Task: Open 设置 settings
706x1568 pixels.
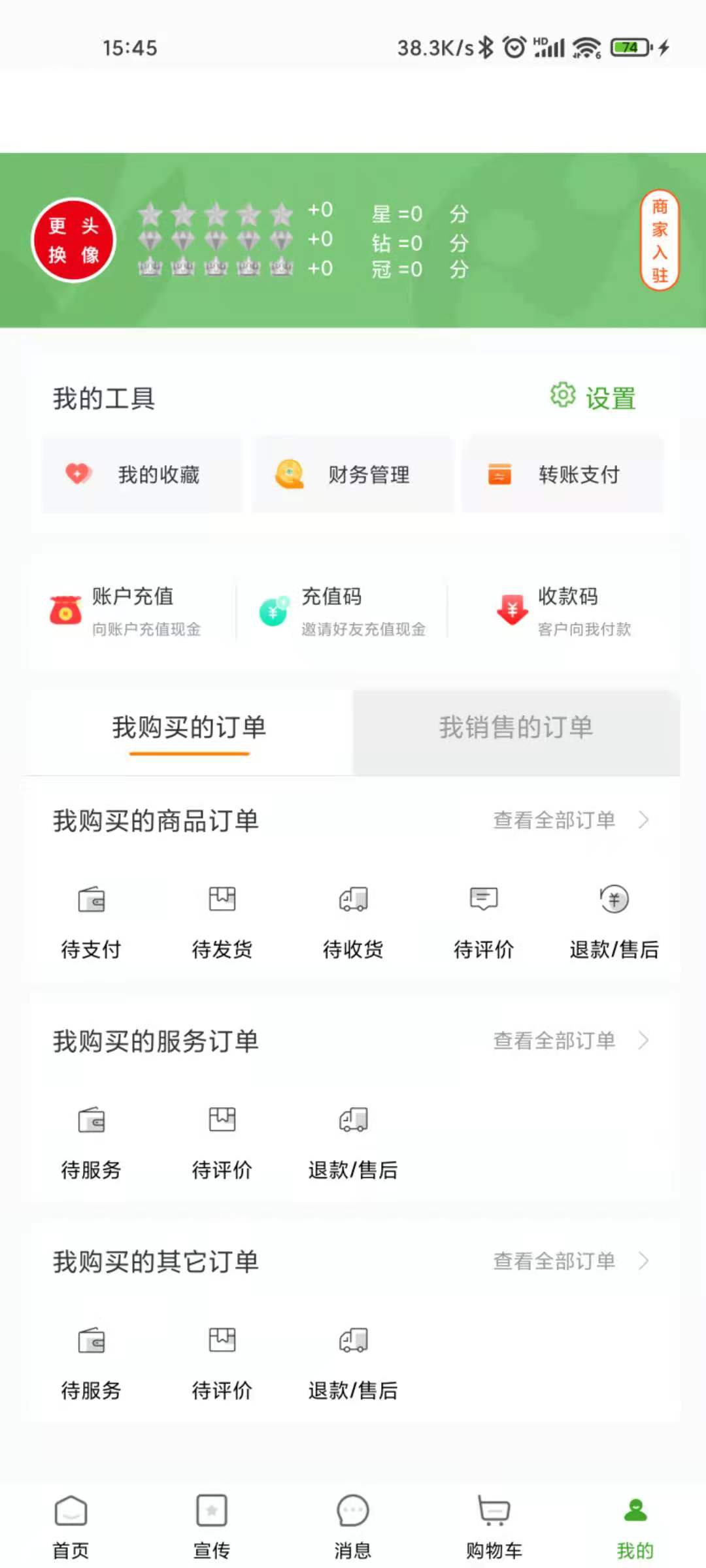Action: click(594, 397)
